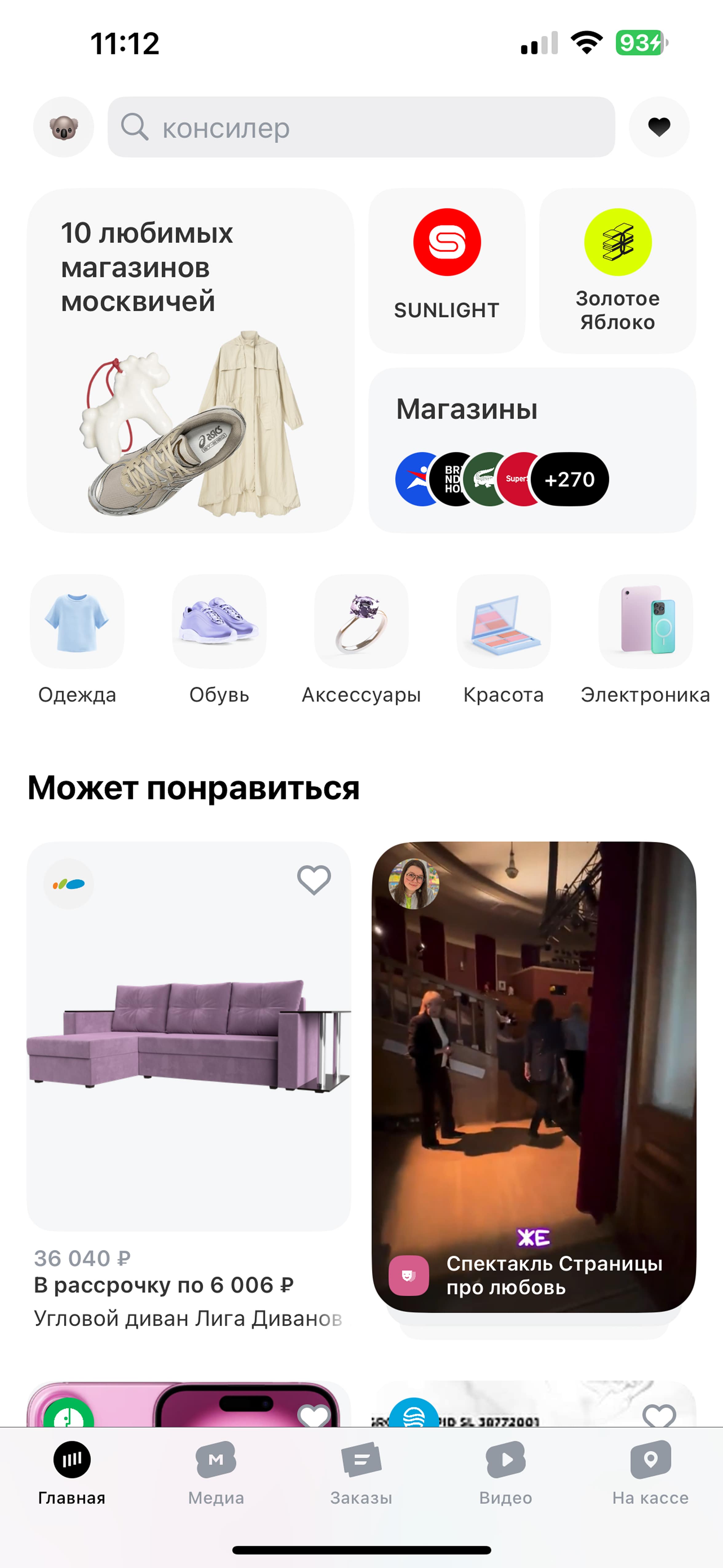Viewport: 723px width, 1568px height.
Task: Open the SUNLIGHT store tile
Action: [x=447, y=270]
